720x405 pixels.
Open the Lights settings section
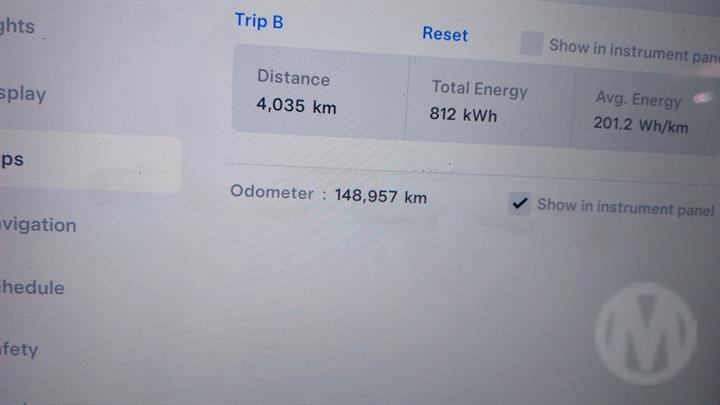18,27
